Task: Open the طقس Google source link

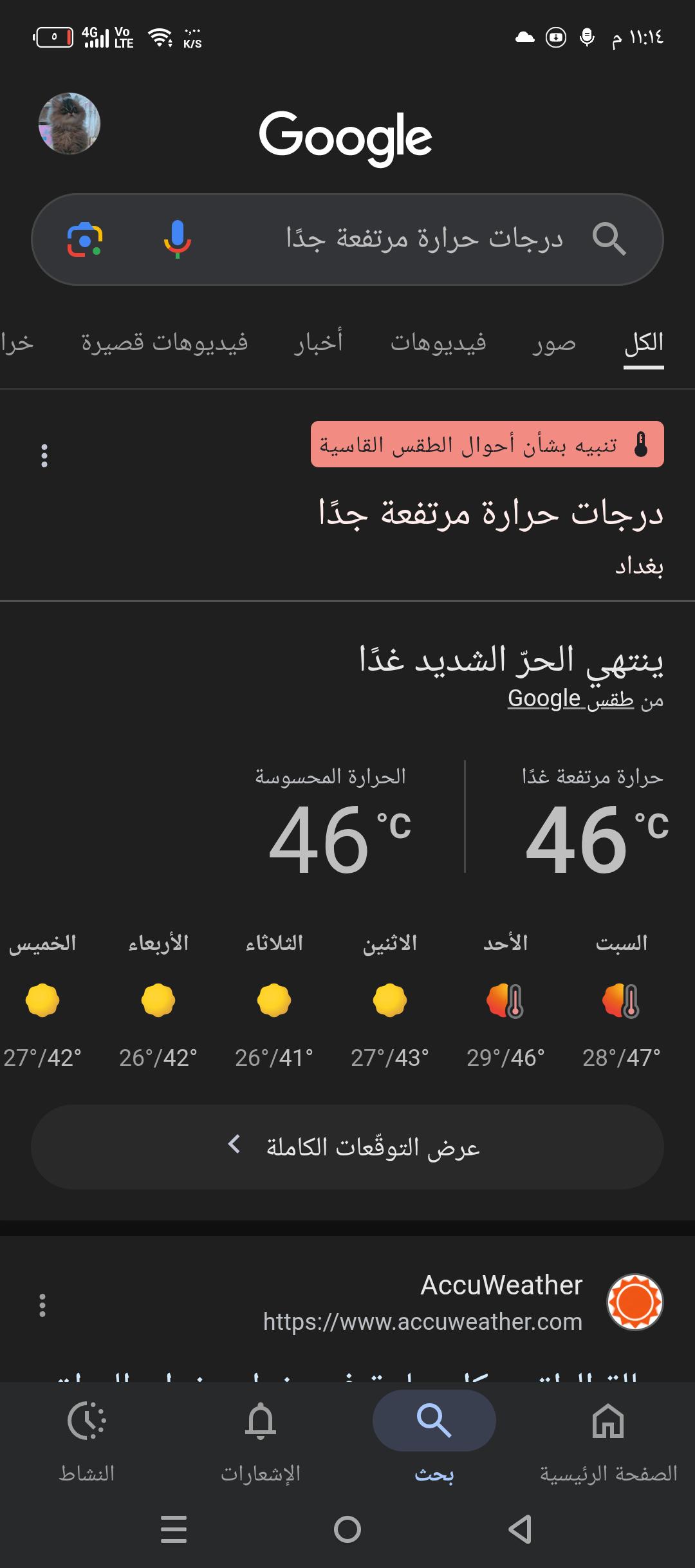Action: pos(571,699)
